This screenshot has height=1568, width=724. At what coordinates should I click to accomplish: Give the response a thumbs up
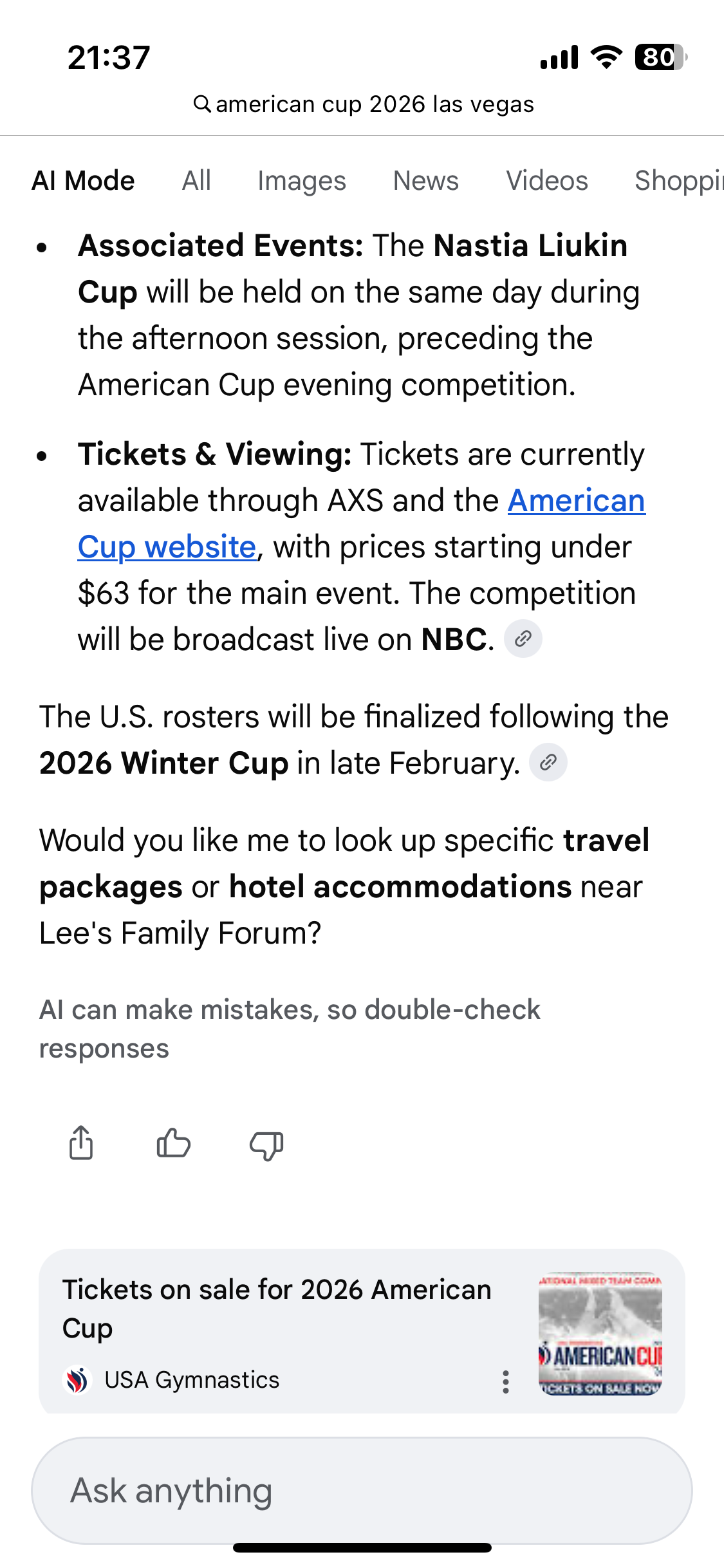173,1143
